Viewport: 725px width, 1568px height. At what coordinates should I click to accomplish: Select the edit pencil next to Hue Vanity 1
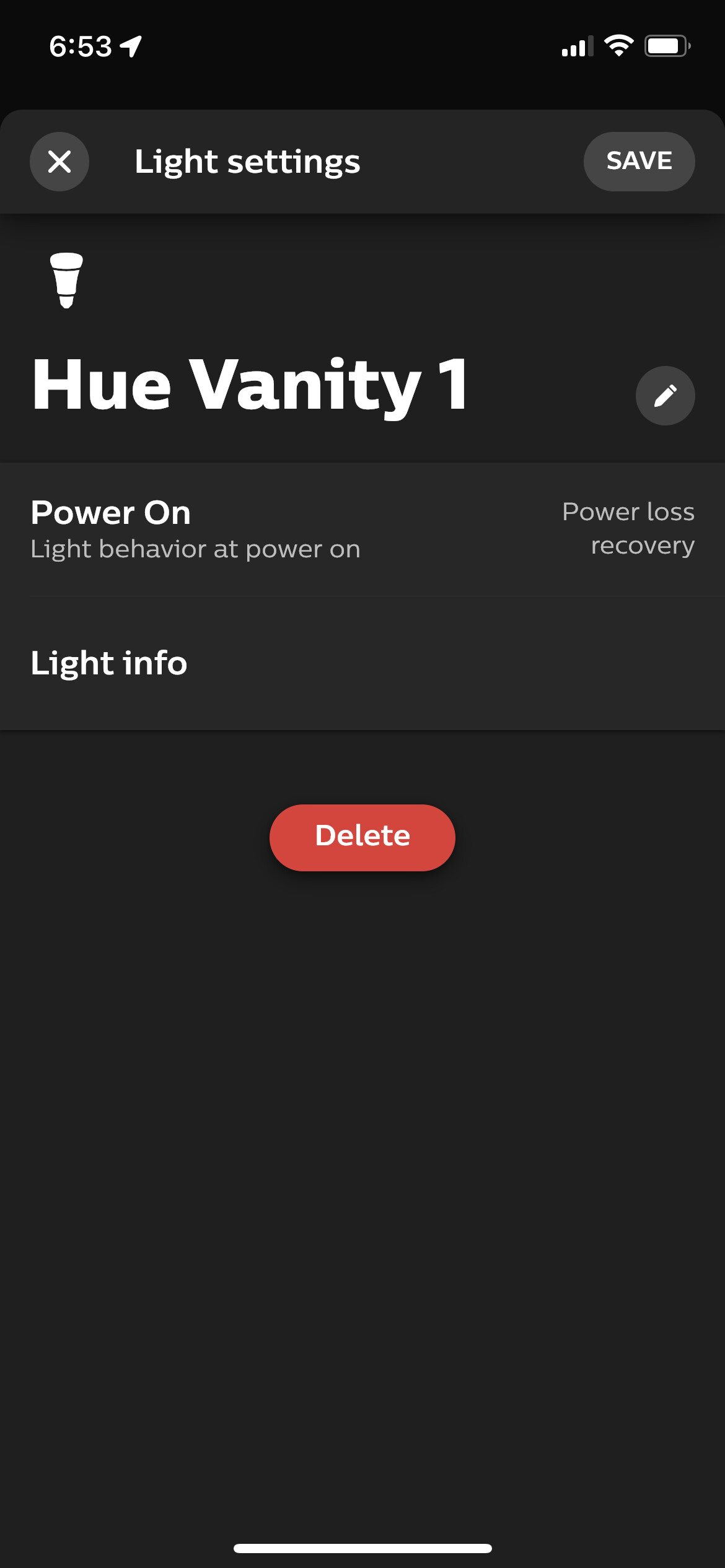(x=665, y=396)
